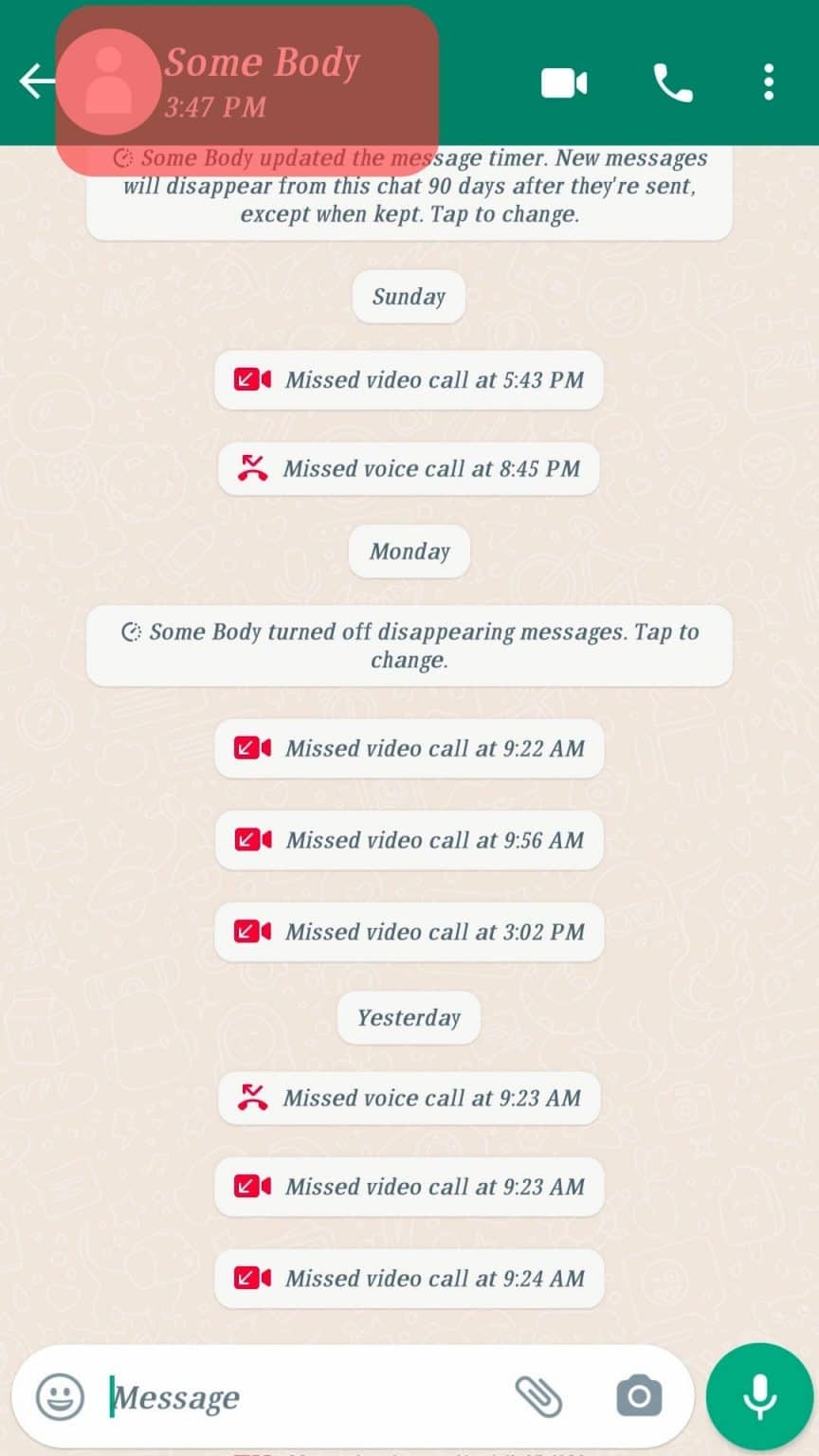
Task: Select the missed video call icon at 9:22 AM
Action: pos(254,748)
